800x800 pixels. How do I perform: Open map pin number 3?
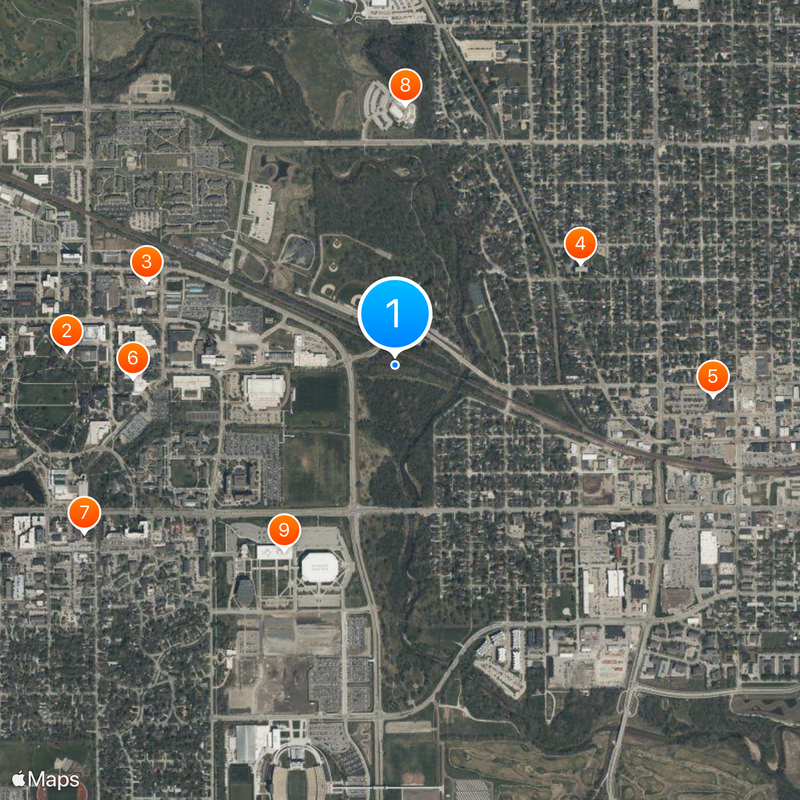pyautogui.click(x=147, y=263)
